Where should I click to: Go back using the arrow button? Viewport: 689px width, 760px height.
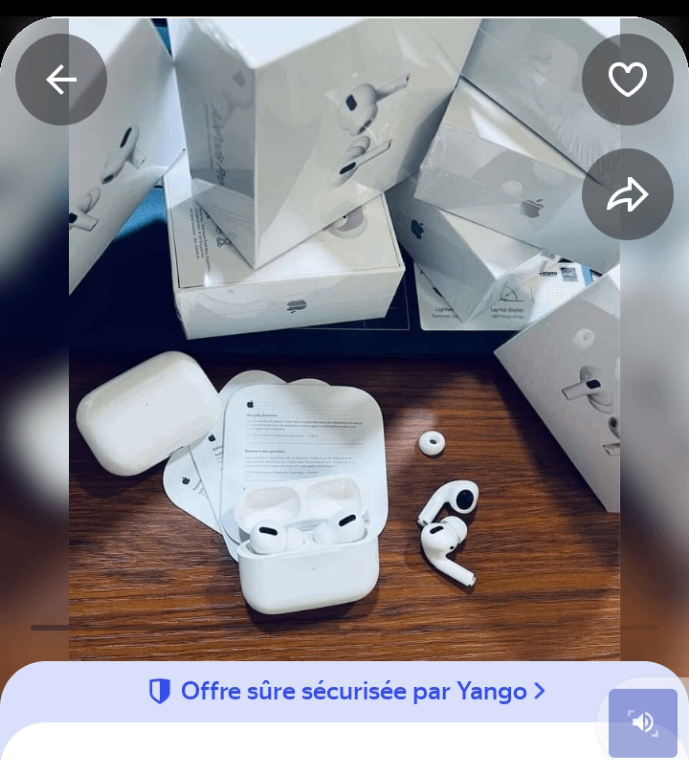coord(61,80)
